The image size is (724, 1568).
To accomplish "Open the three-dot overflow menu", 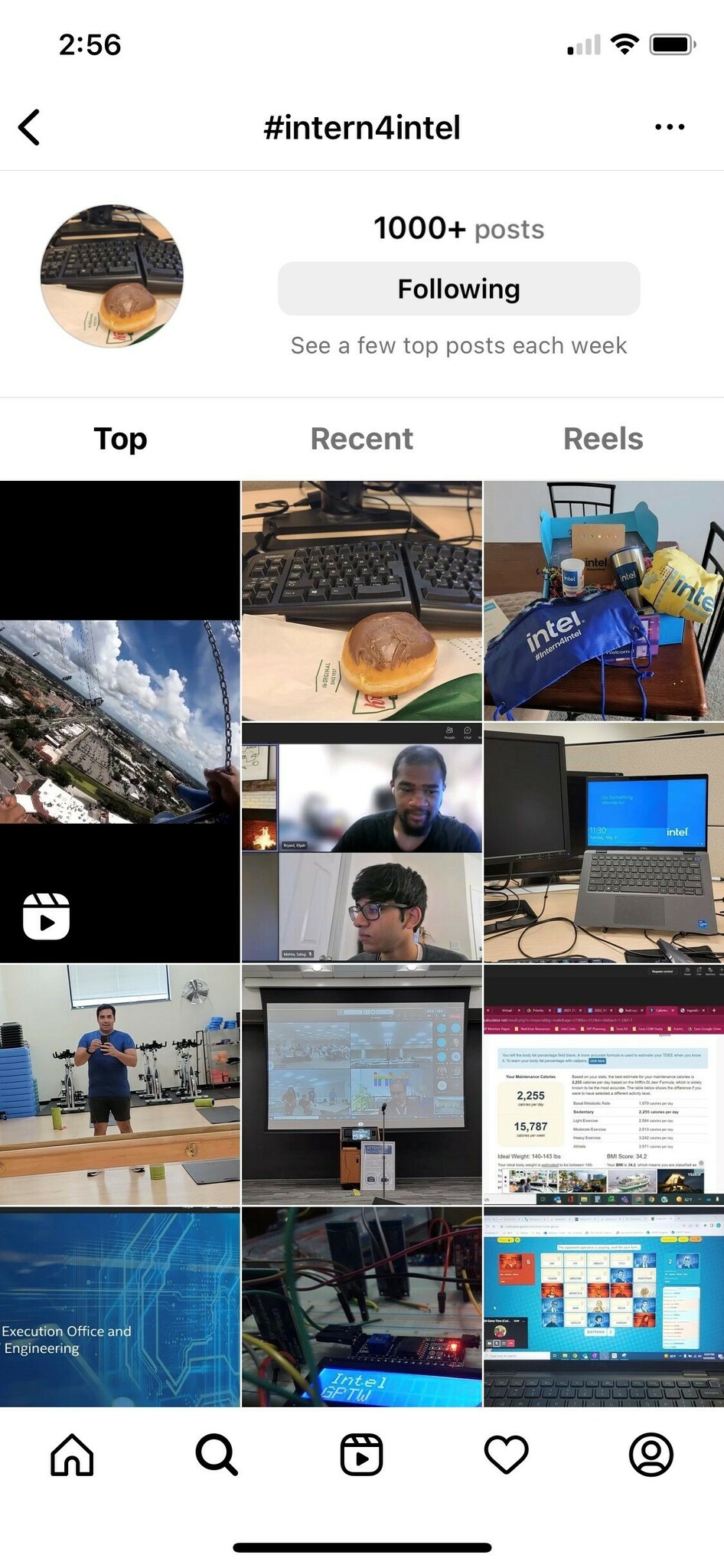I will point(670,127).
